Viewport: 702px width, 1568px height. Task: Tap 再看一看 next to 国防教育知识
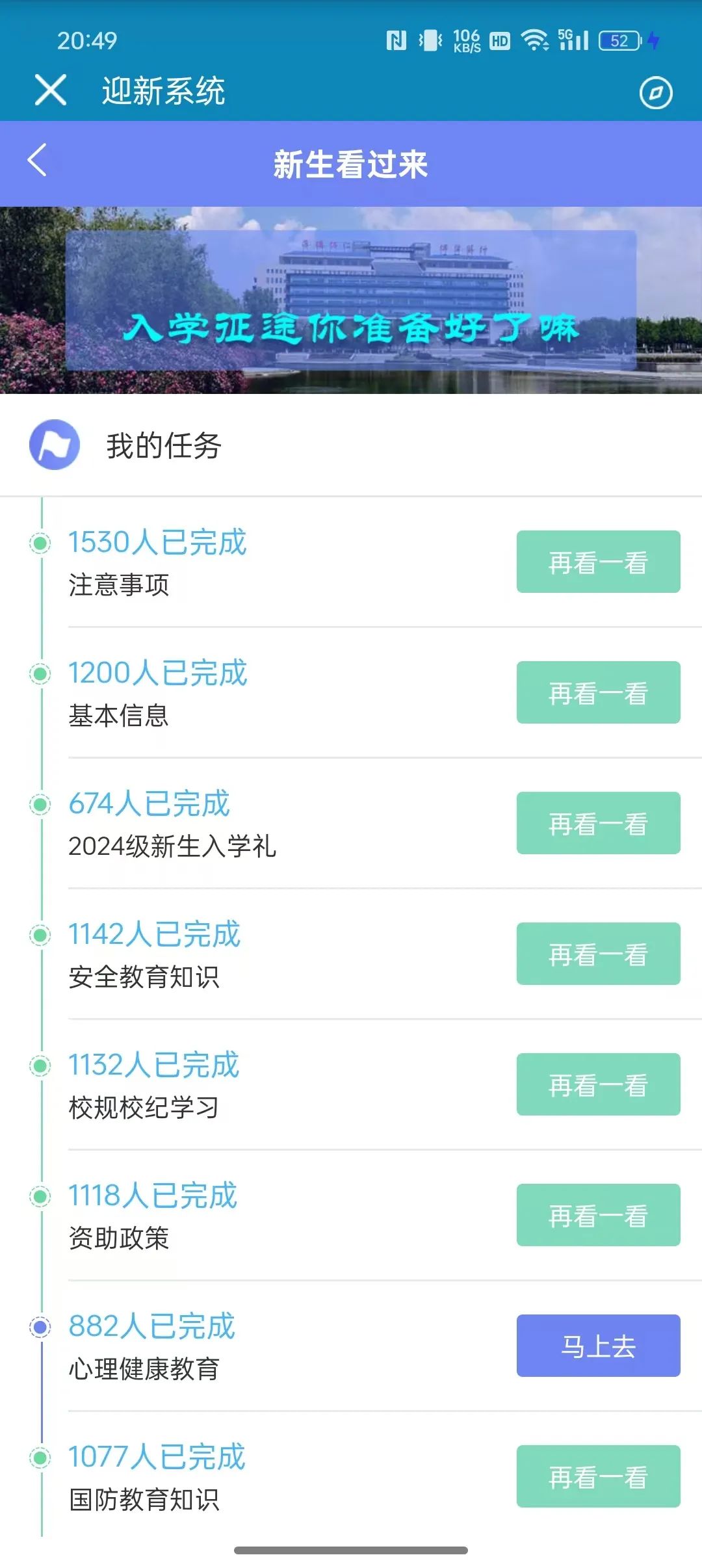[598, 1476]
